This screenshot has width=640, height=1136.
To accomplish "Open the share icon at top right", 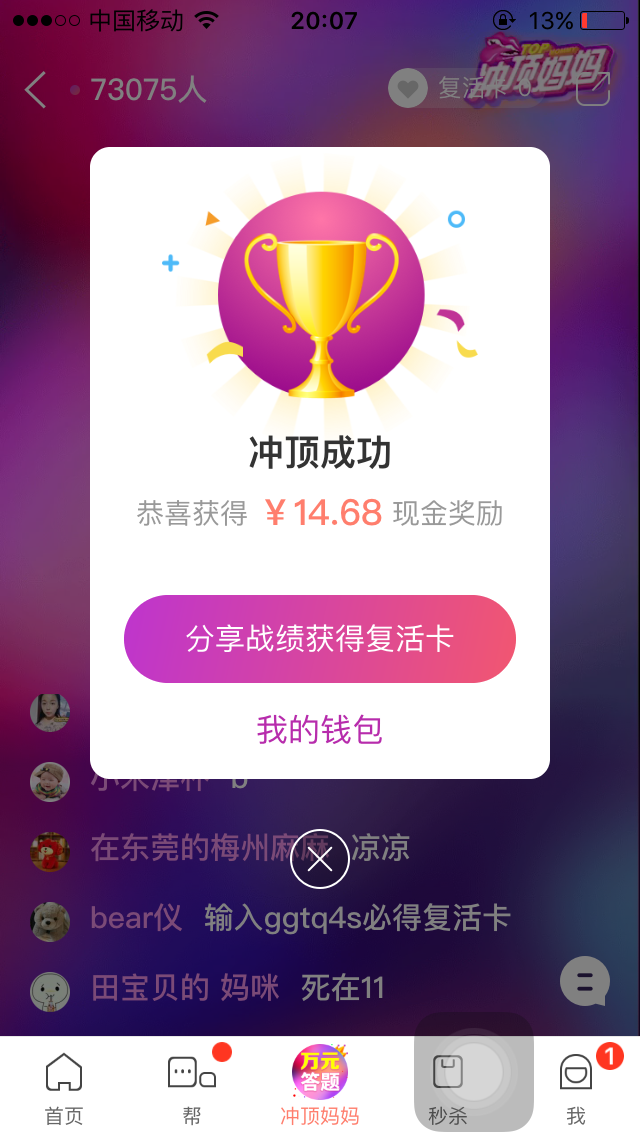I will (x=593, y=89).
